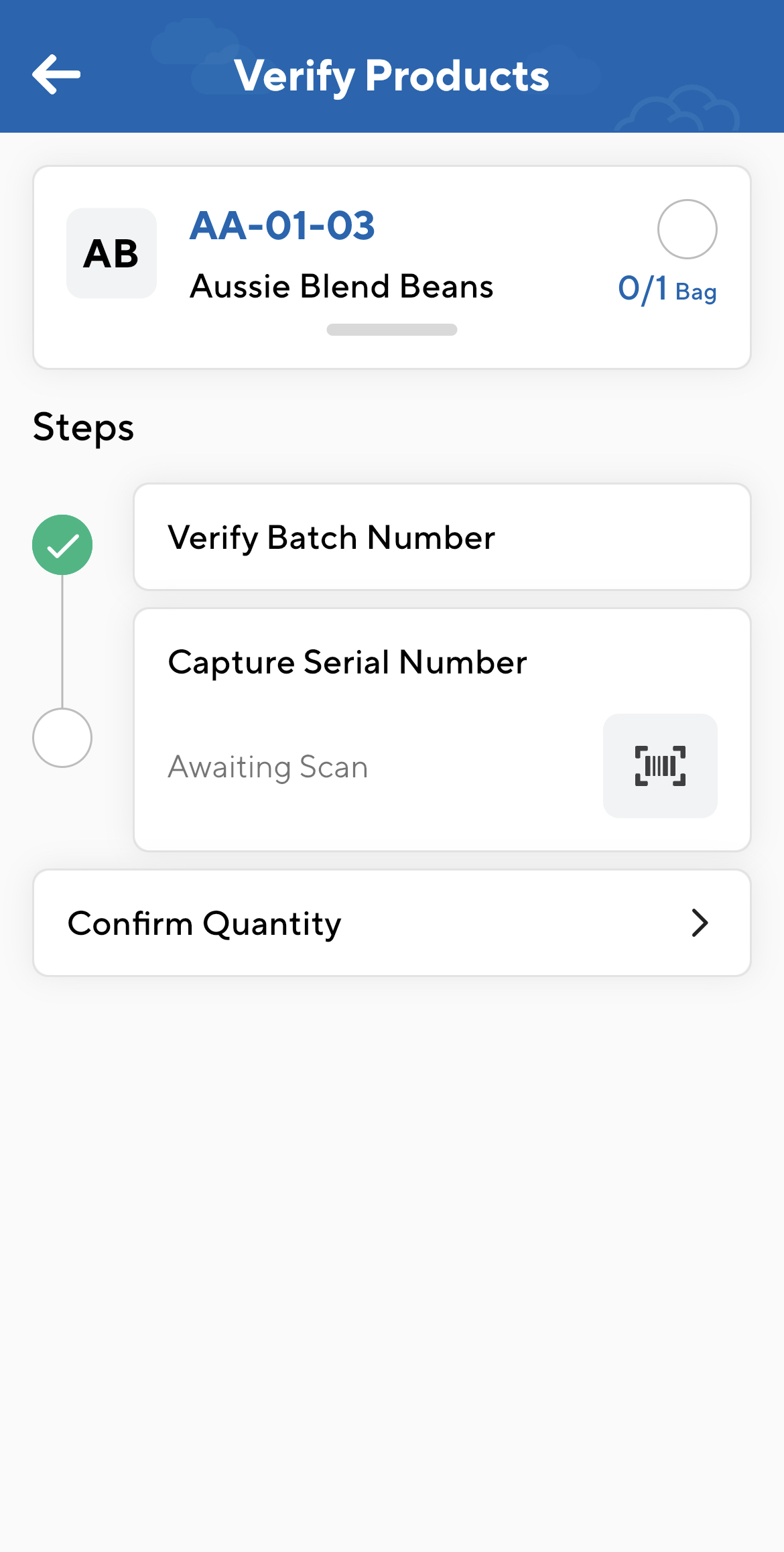The width and height of the screenshot is (784, 1552).
Task: Open the AA-01-03 product link
Action: point(282,226)
